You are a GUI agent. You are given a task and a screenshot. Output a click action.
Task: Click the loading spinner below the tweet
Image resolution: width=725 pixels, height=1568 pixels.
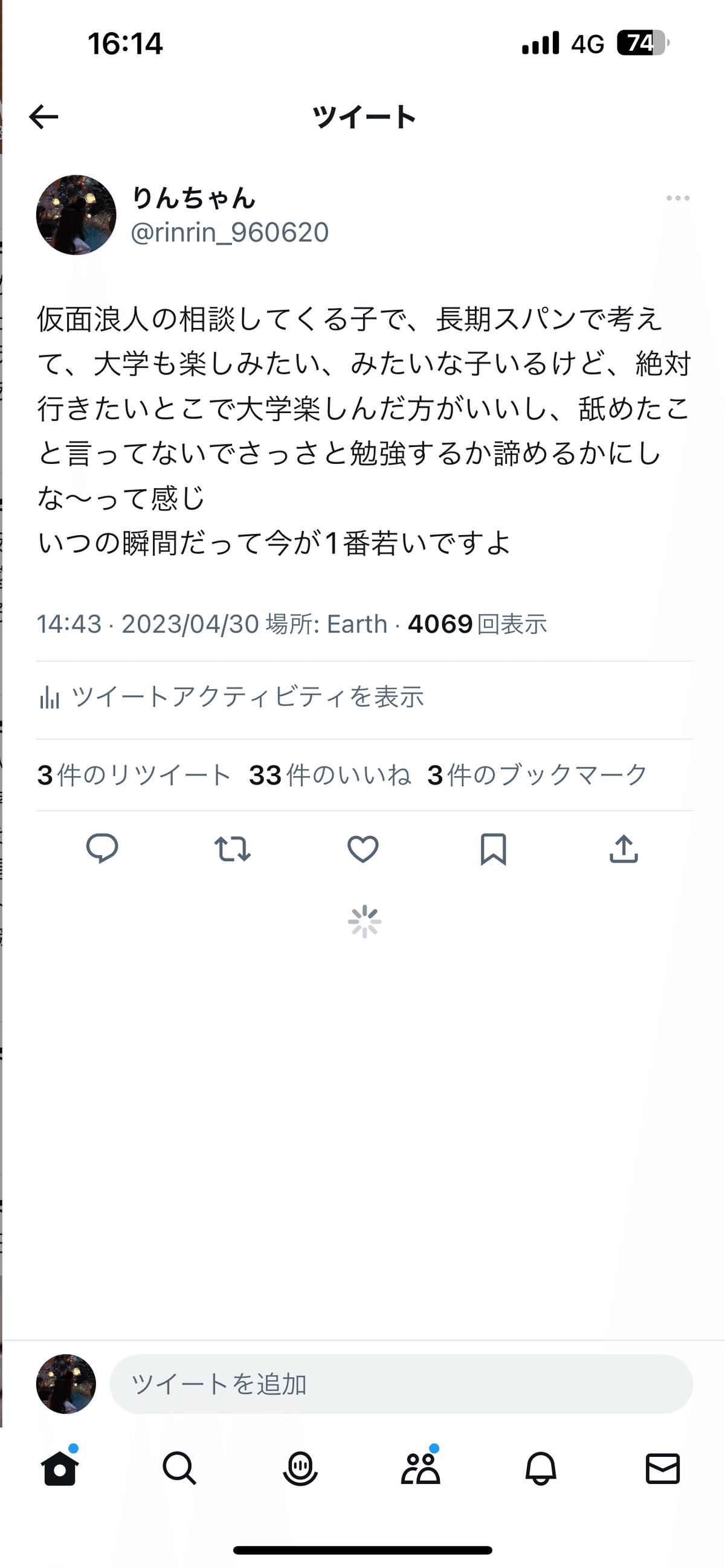click(363, 923)
